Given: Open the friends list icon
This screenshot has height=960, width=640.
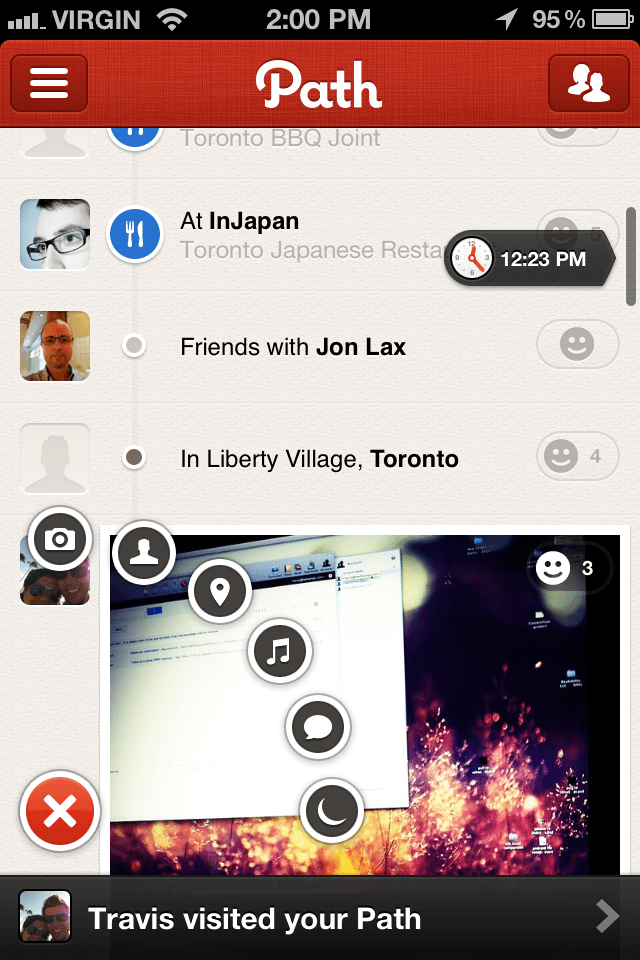Looking at the screenshot, I should tap(589, 84).
